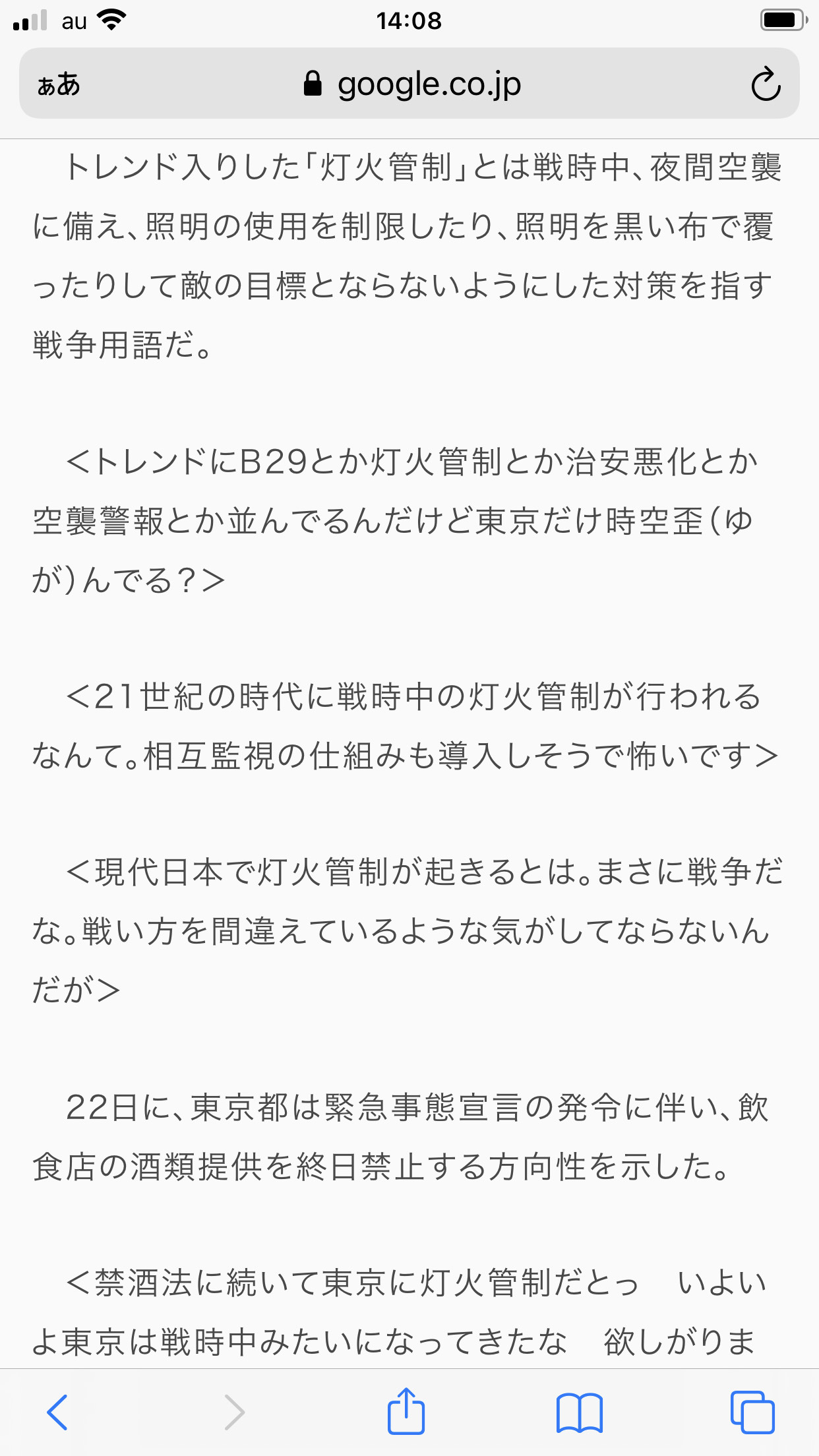Open the bookmarks book icon
819x1456 pixels.
pyautogui.click(x=579, y=1412)
